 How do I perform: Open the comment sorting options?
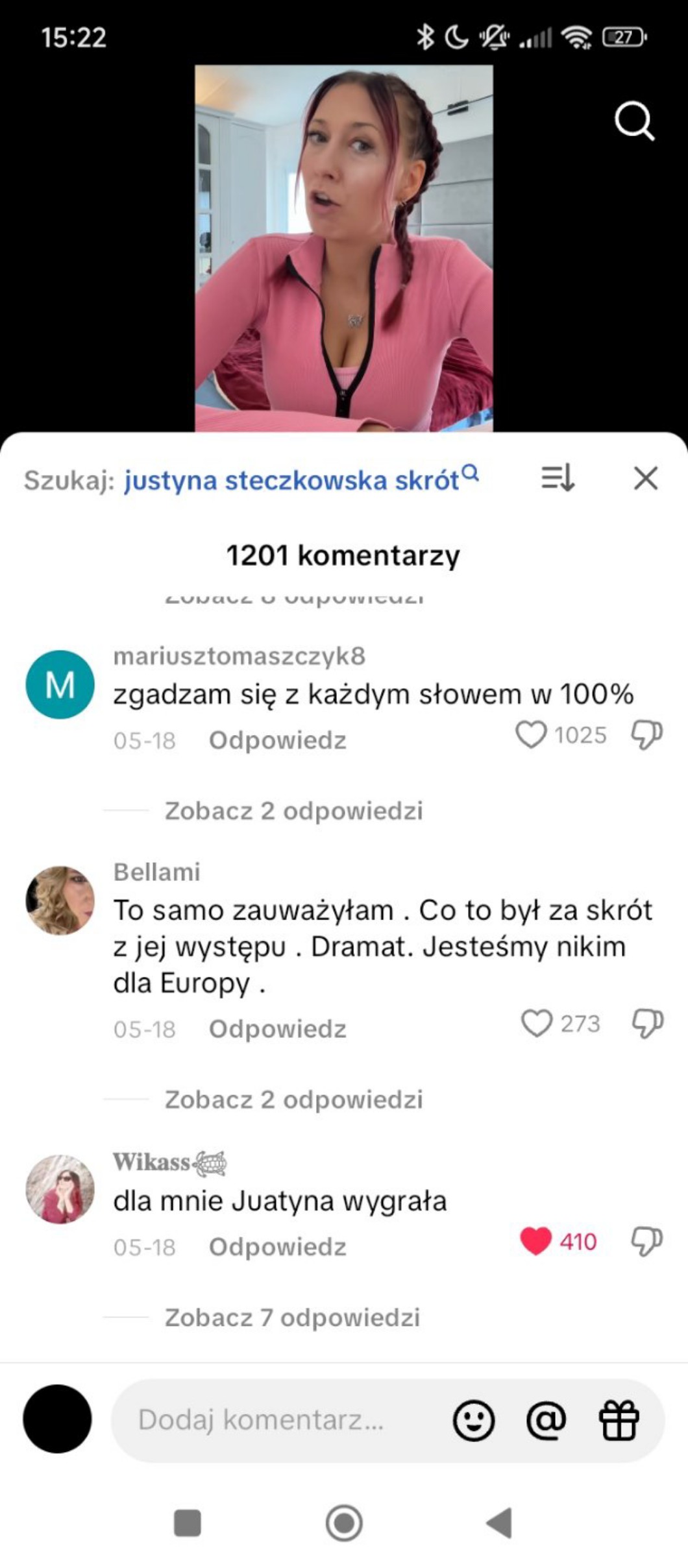tap(558, 479)
